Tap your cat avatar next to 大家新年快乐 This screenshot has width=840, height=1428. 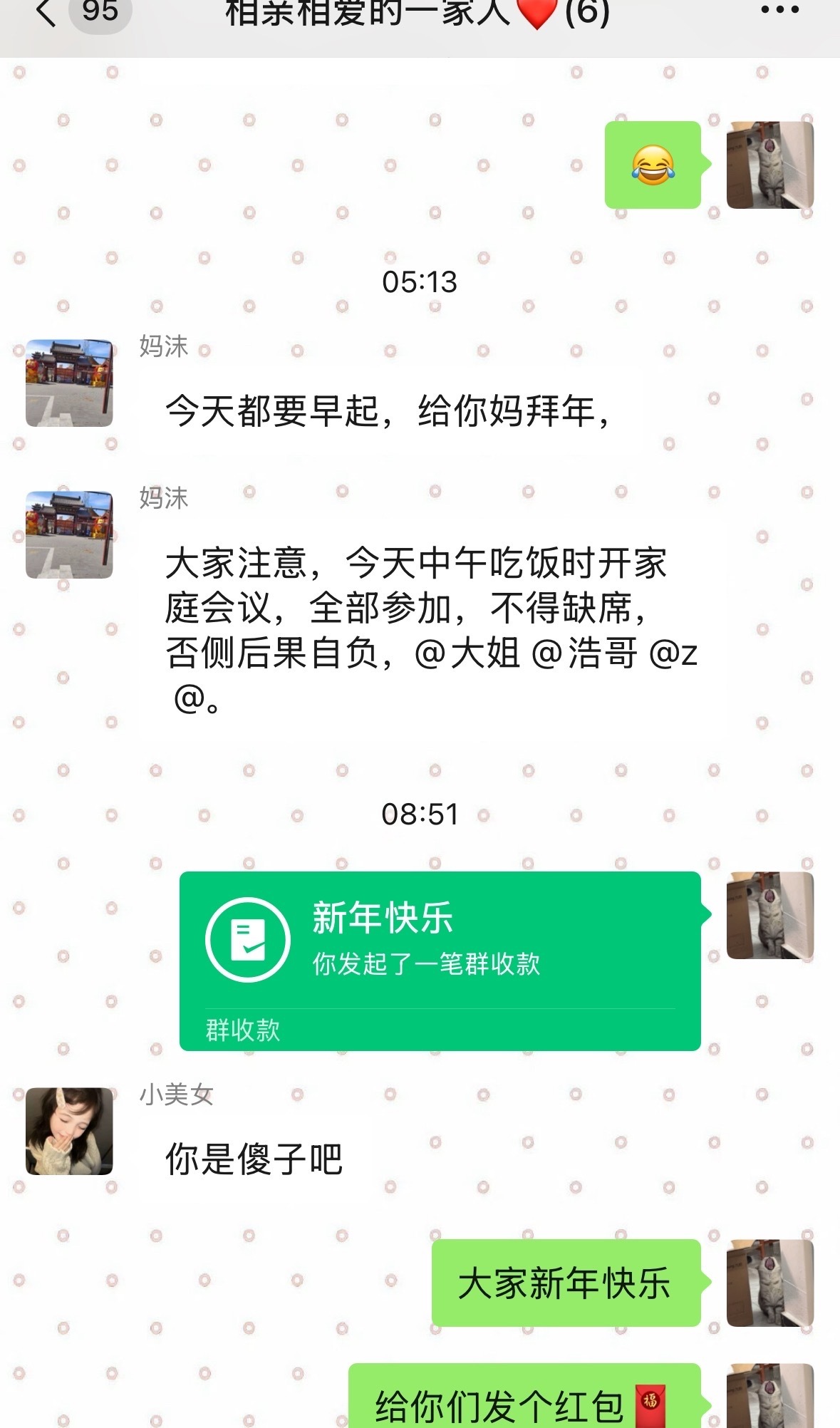pos(768,1281)
